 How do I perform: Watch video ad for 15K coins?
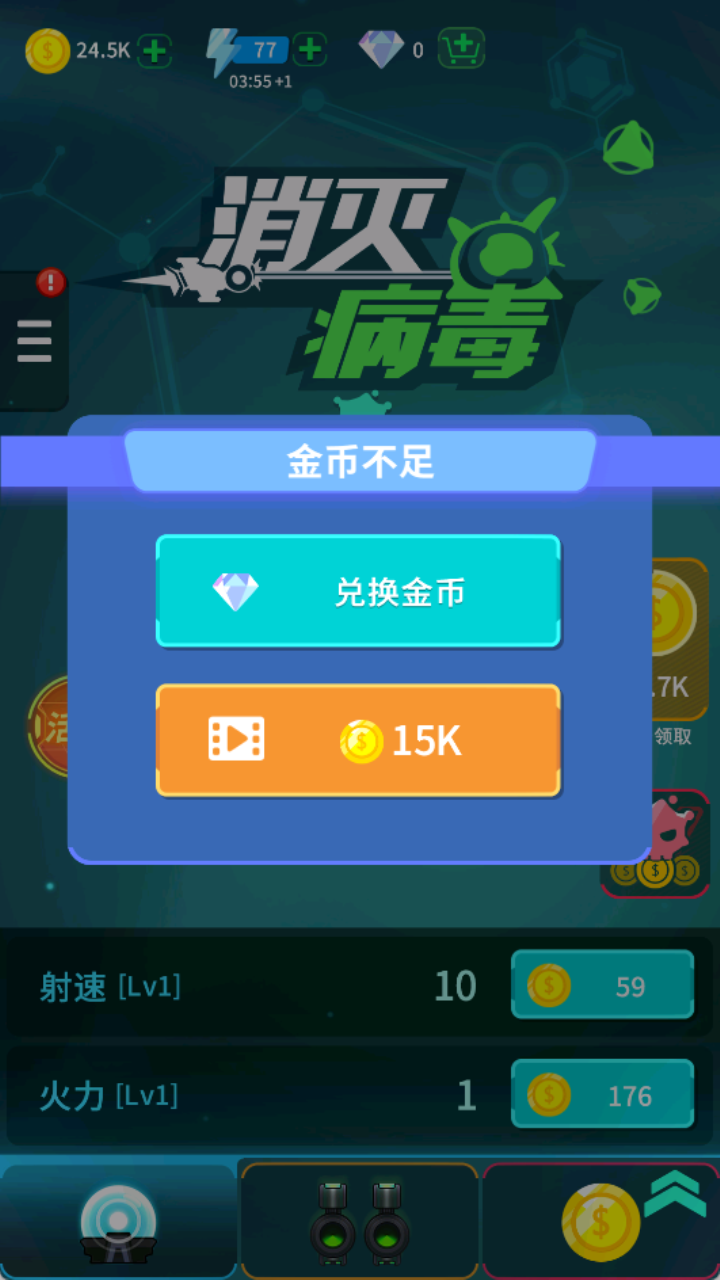point(358,740)
